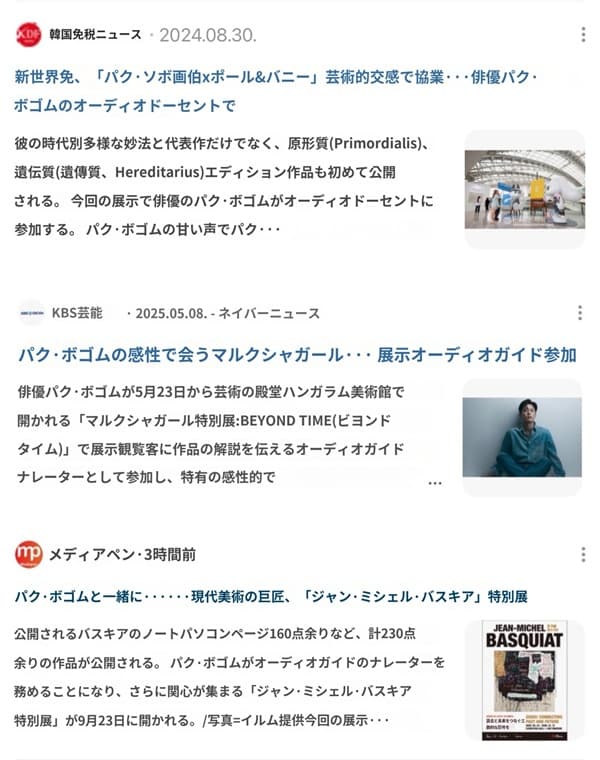The width and height of the screenshot is (600, 760).
Task: Open overflow menu for 韓国免税ニュース article
Action: coord(582,35)
